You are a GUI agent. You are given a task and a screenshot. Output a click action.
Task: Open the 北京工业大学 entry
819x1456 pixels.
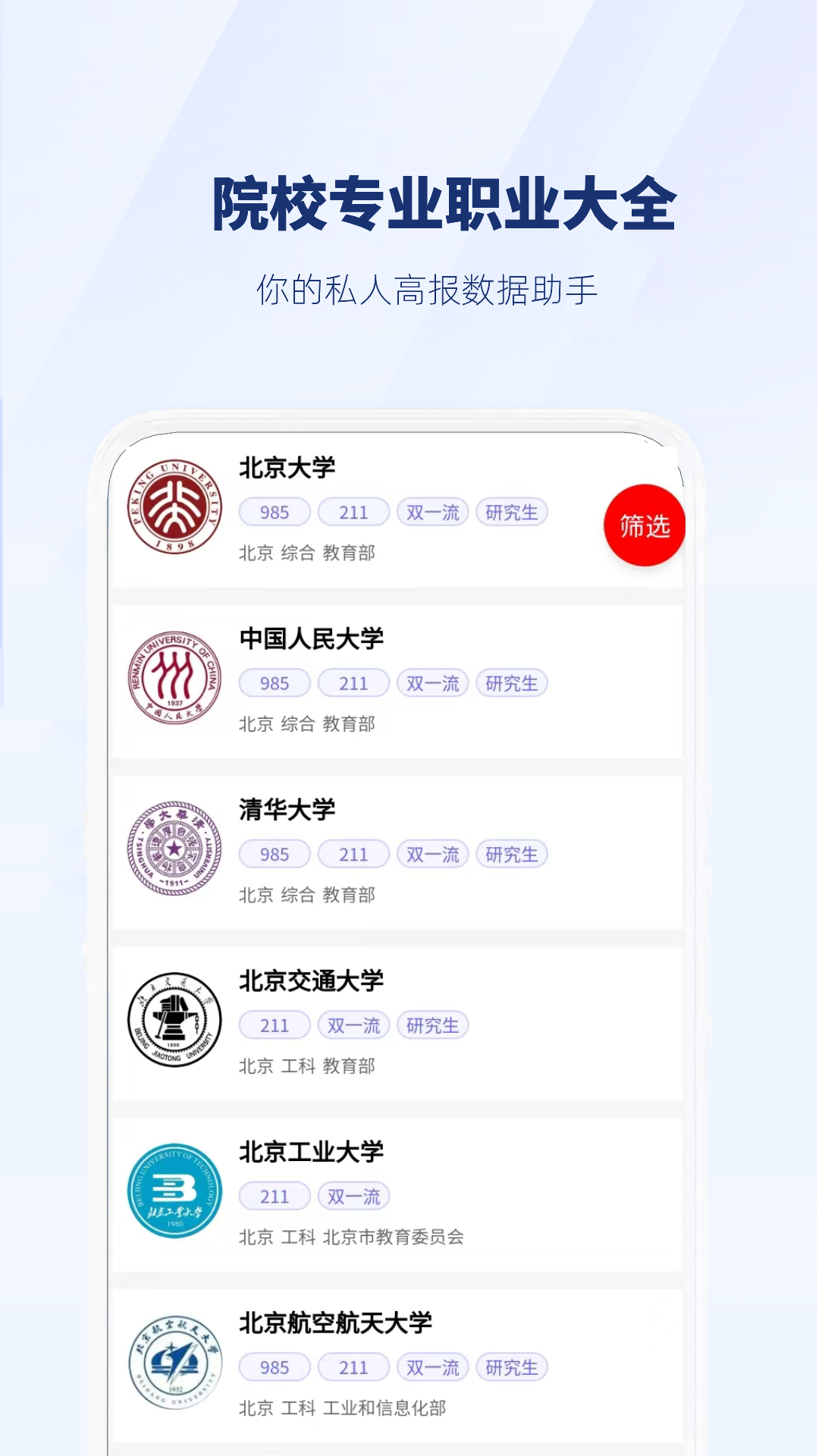[312, 1151]
